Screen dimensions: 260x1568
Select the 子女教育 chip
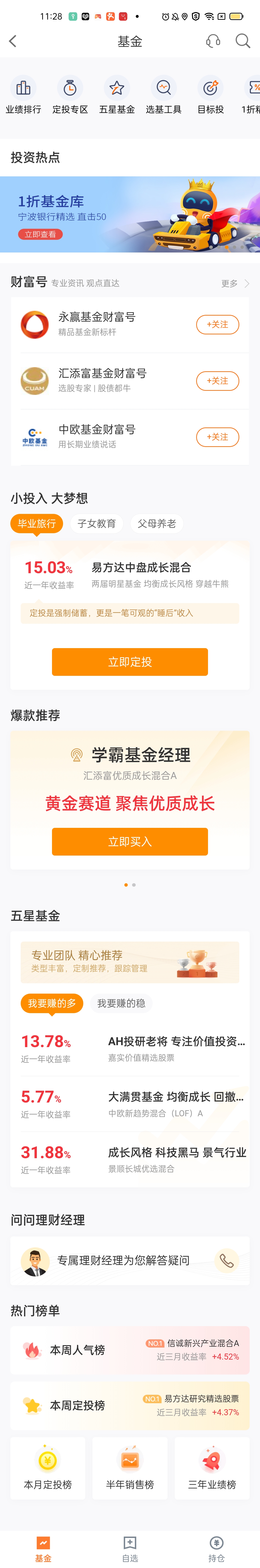pyautogui.click(x=96, y=524)
